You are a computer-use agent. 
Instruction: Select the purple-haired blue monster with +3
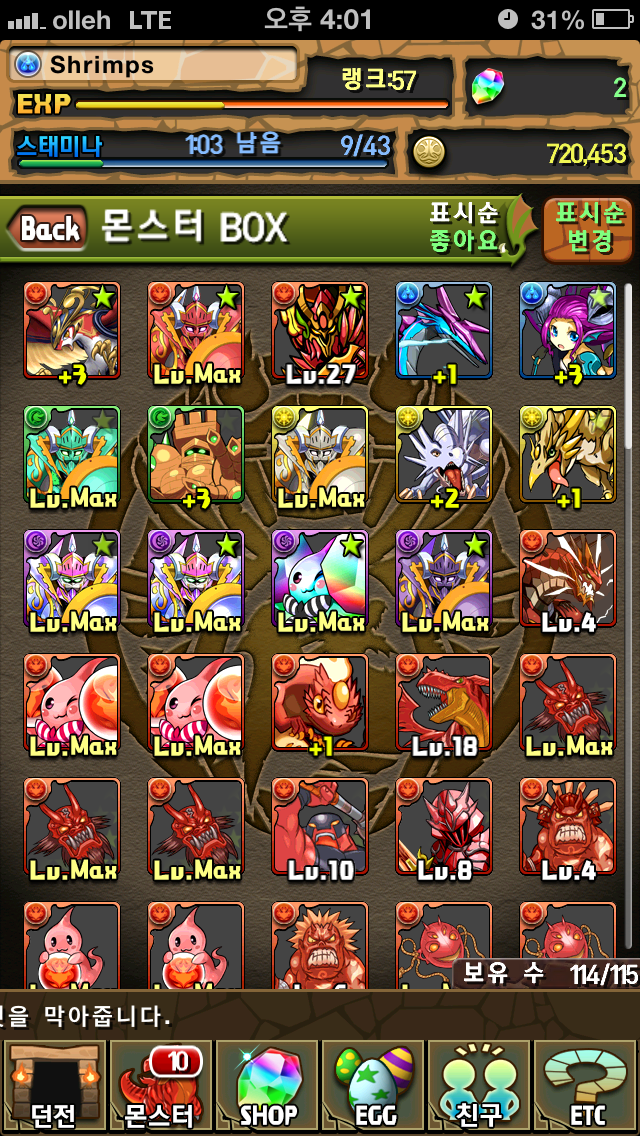(568, 330)
